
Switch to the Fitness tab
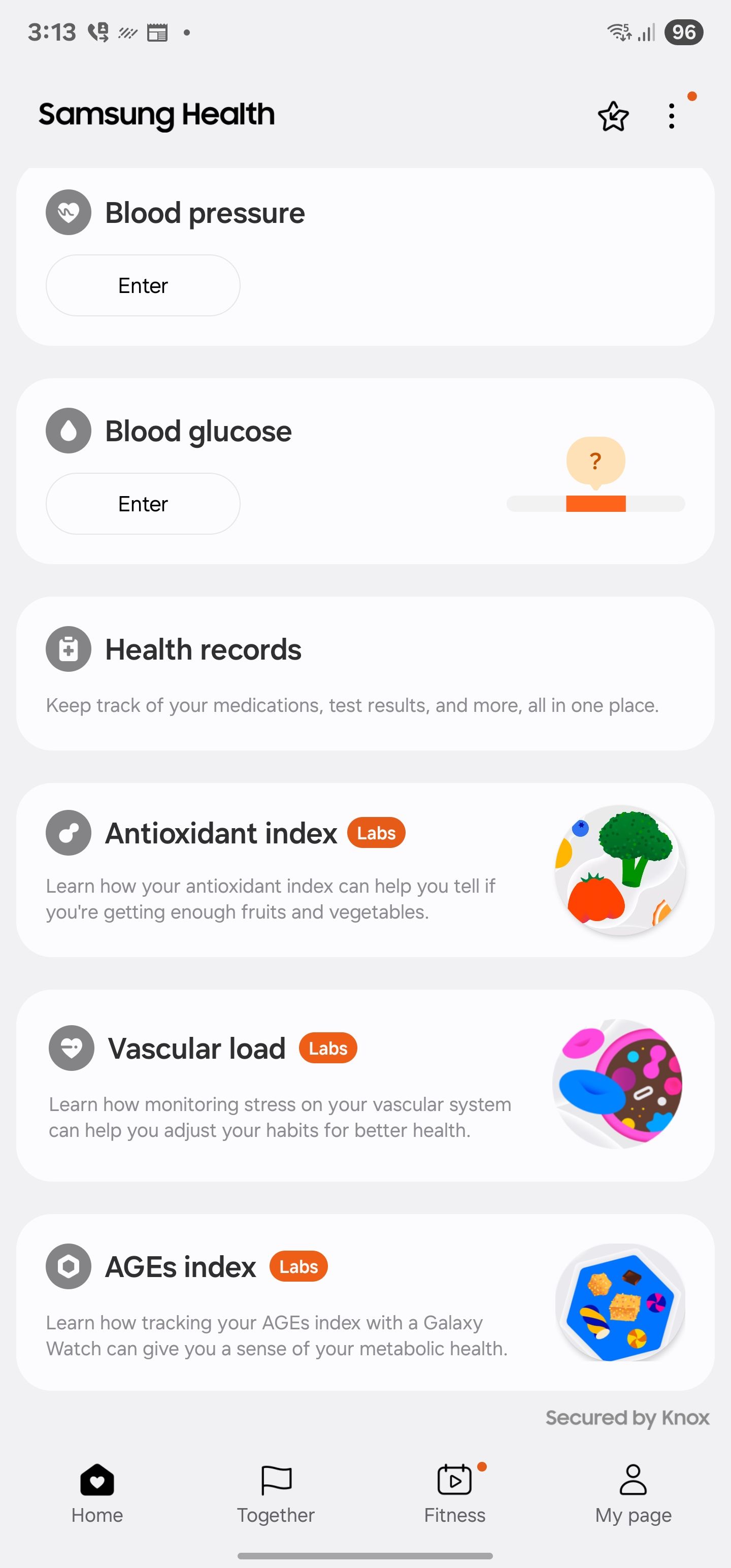[455, 1494]
